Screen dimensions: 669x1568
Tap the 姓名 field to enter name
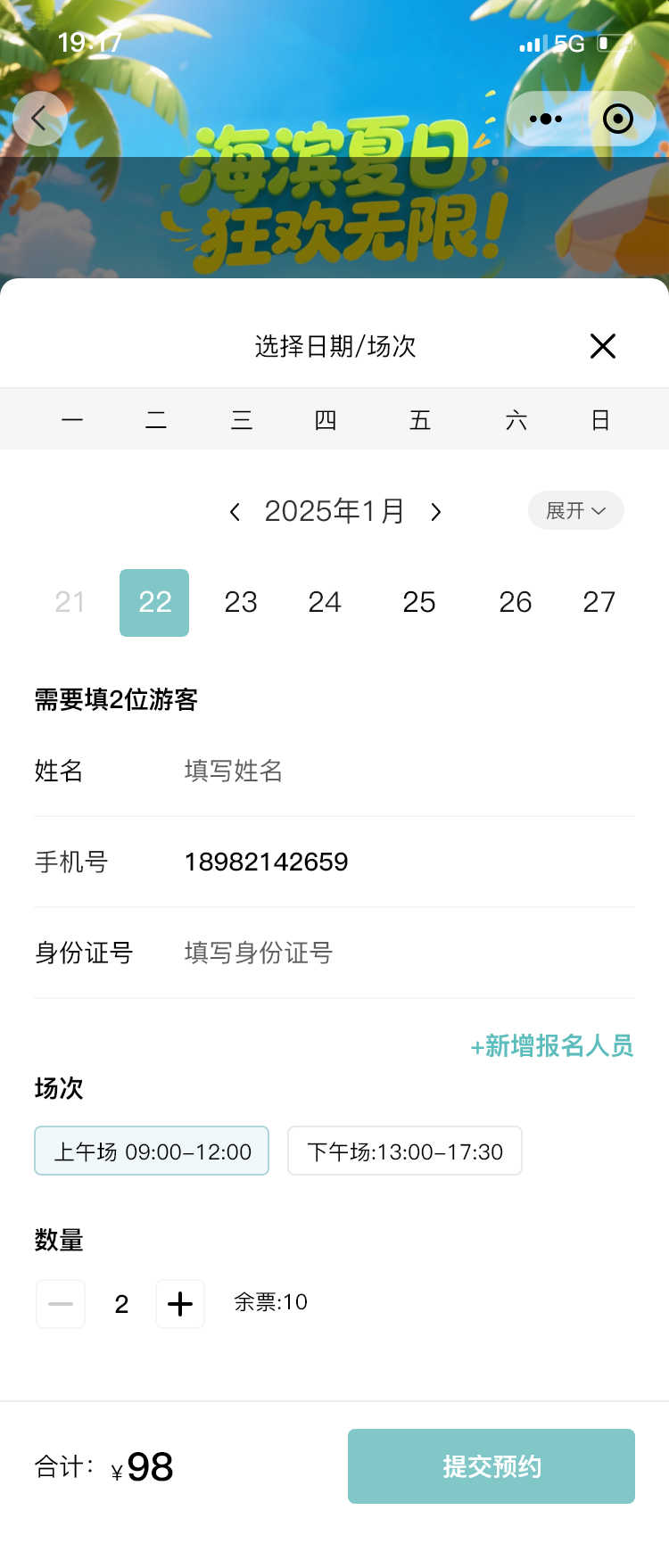pos(401,771)
